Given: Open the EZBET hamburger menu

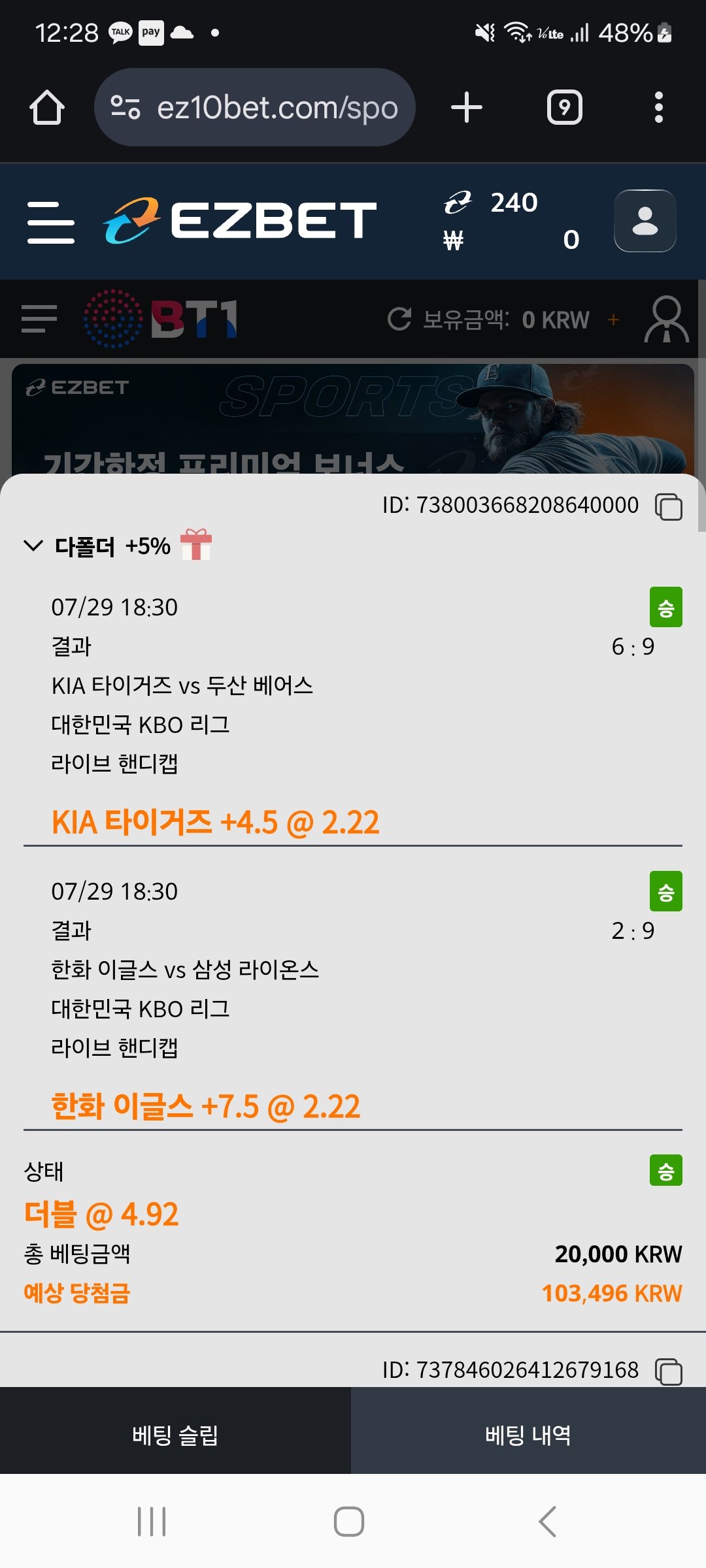Looking at the screenshot, I should (x=51, y=222).
